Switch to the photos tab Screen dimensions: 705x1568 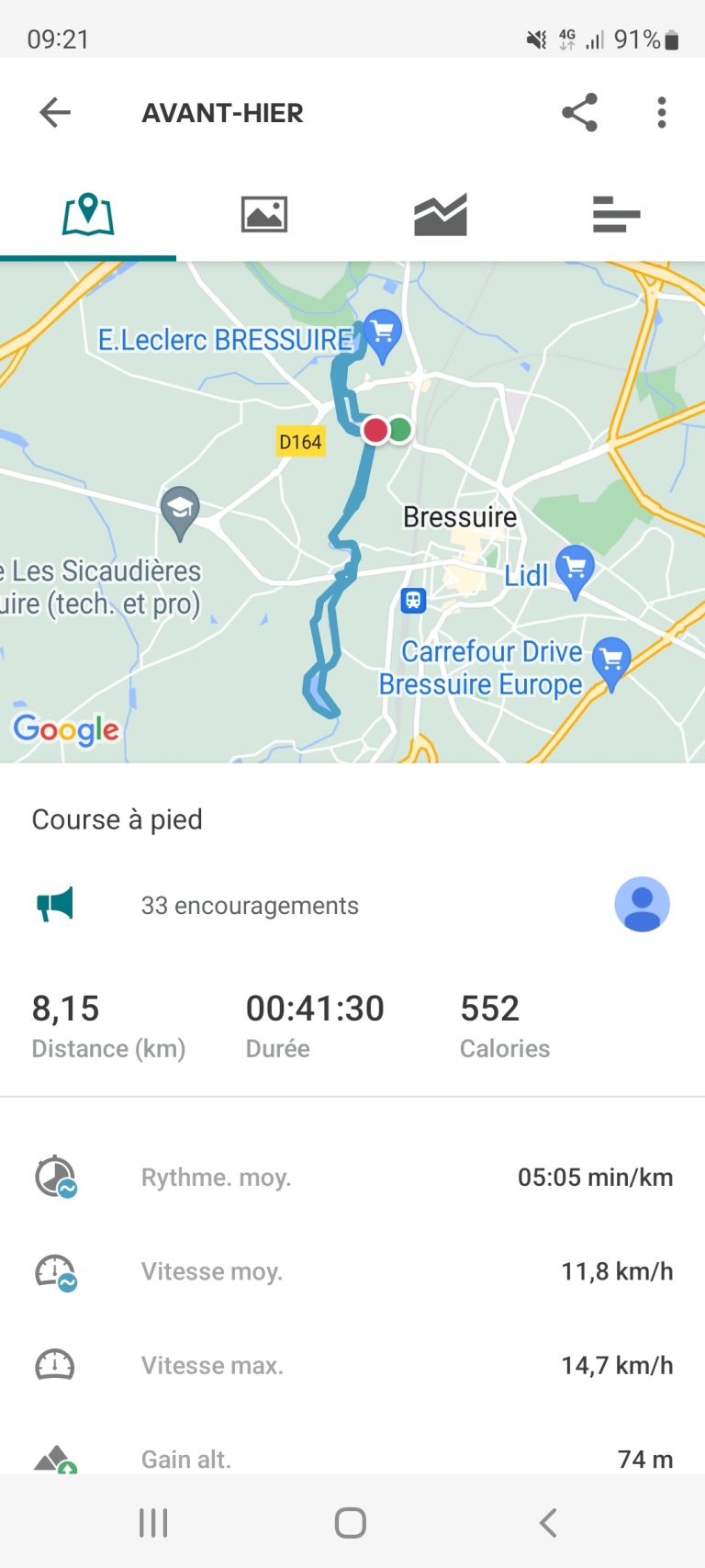pyautogui.click(x=264, y=215)
